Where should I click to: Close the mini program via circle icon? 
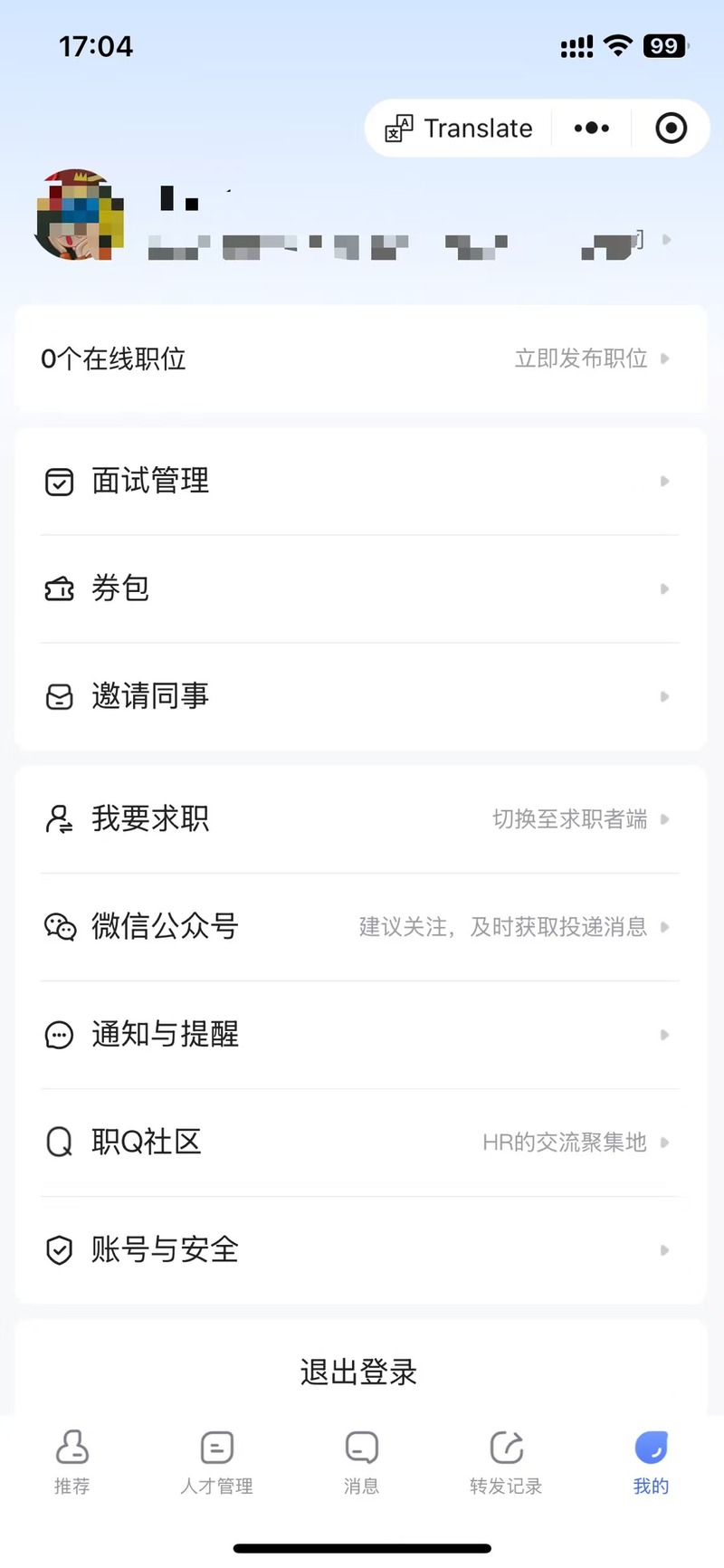671,129
